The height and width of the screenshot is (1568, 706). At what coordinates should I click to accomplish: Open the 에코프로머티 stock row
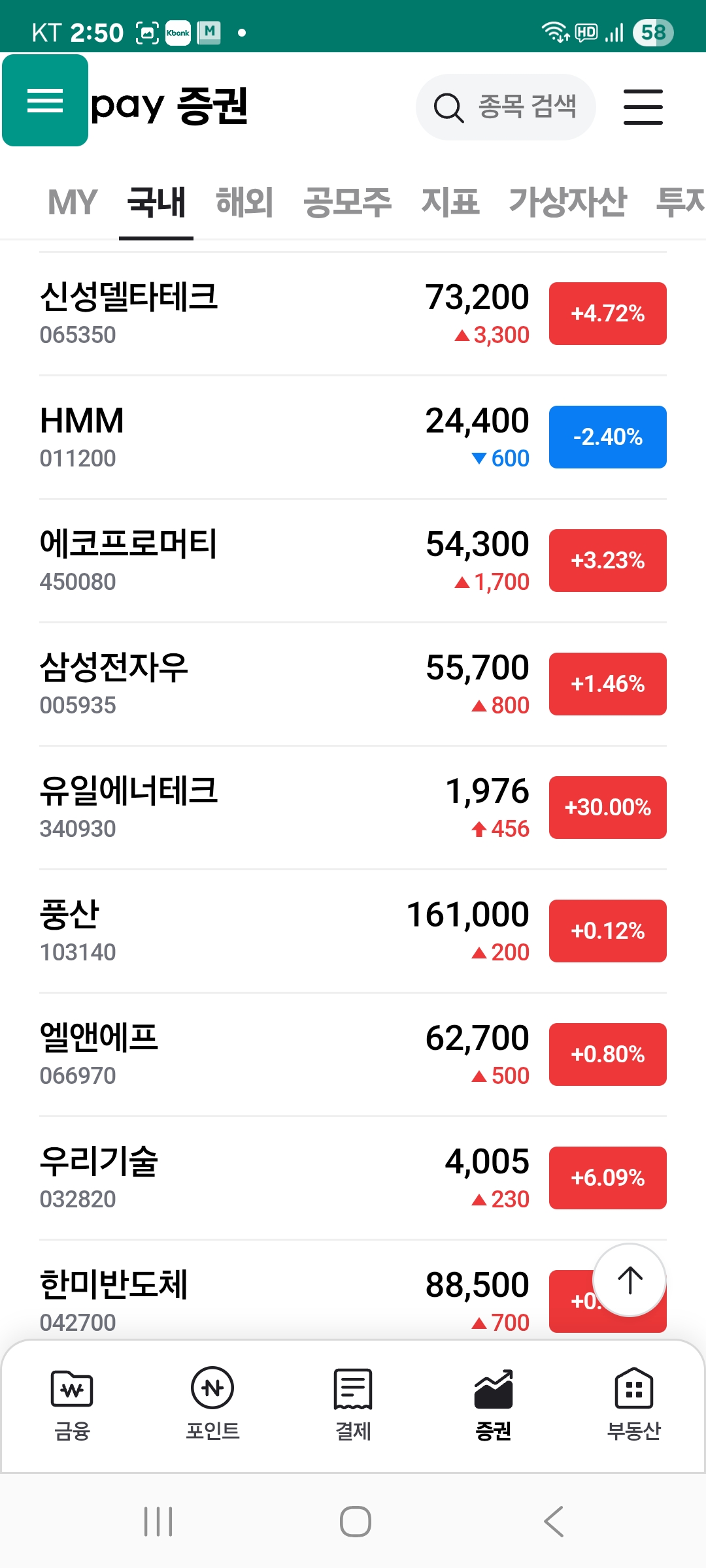(x=353, y=561)
